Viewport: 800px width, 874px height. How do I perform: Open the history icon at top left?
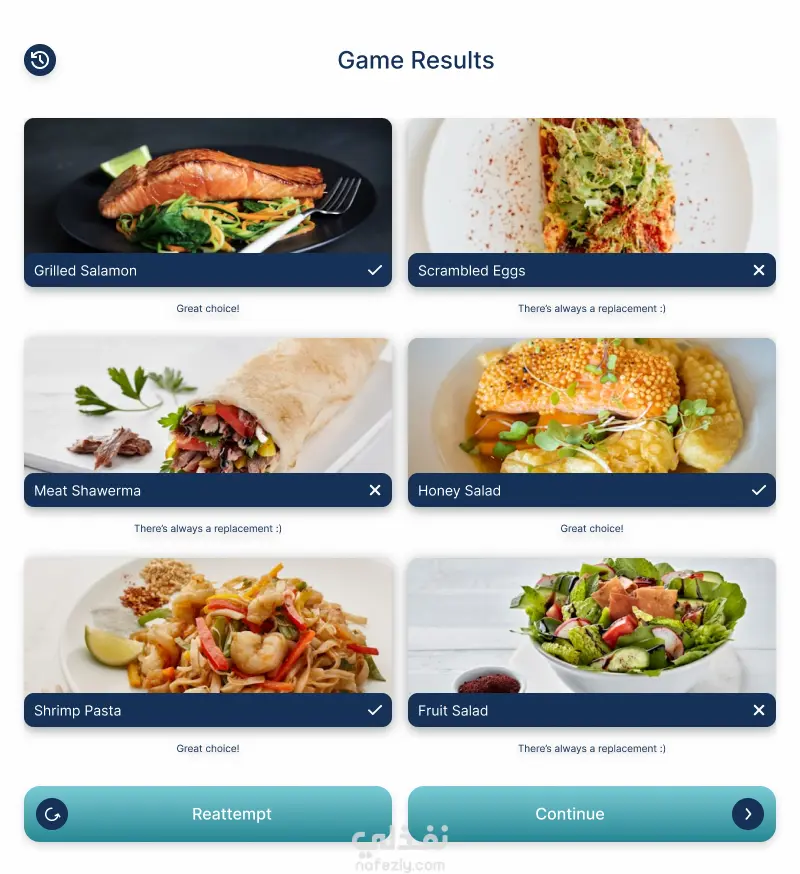40,60
